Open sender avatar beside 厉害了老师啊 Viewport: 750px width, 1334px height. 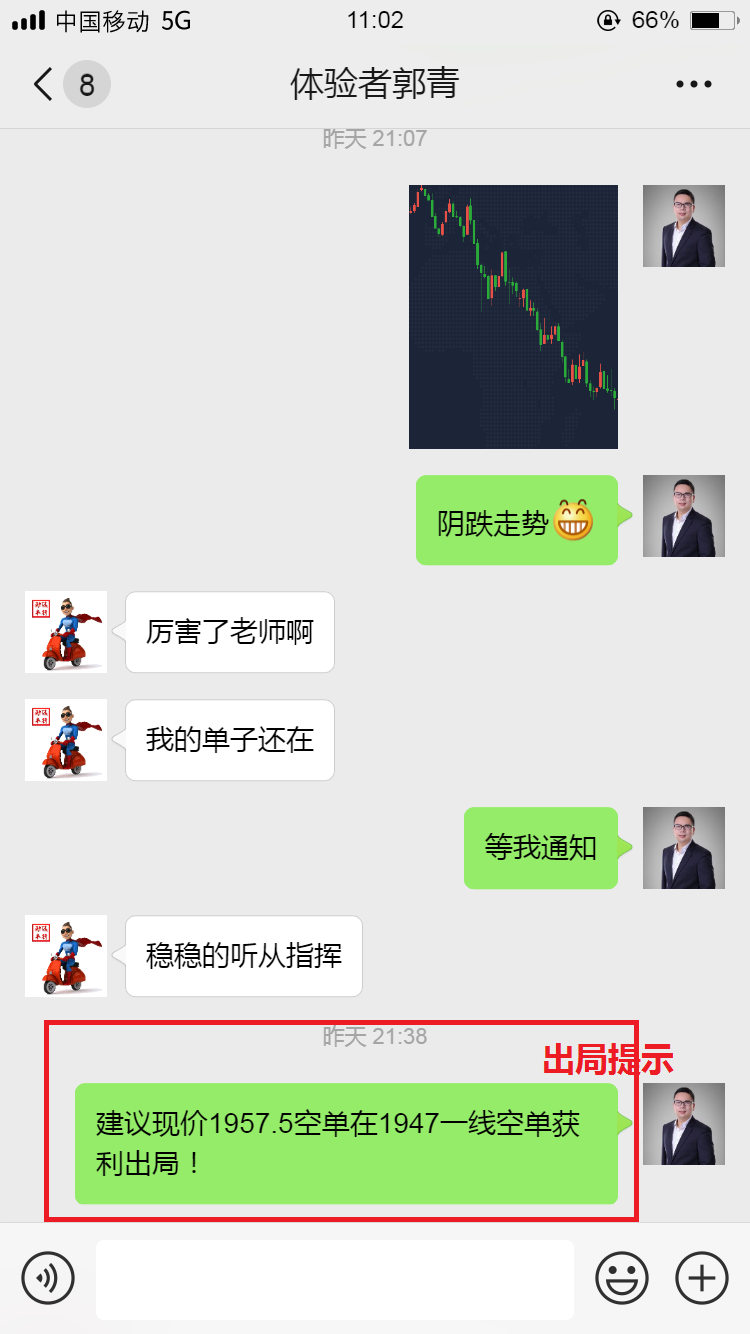(x=66, y=632)
